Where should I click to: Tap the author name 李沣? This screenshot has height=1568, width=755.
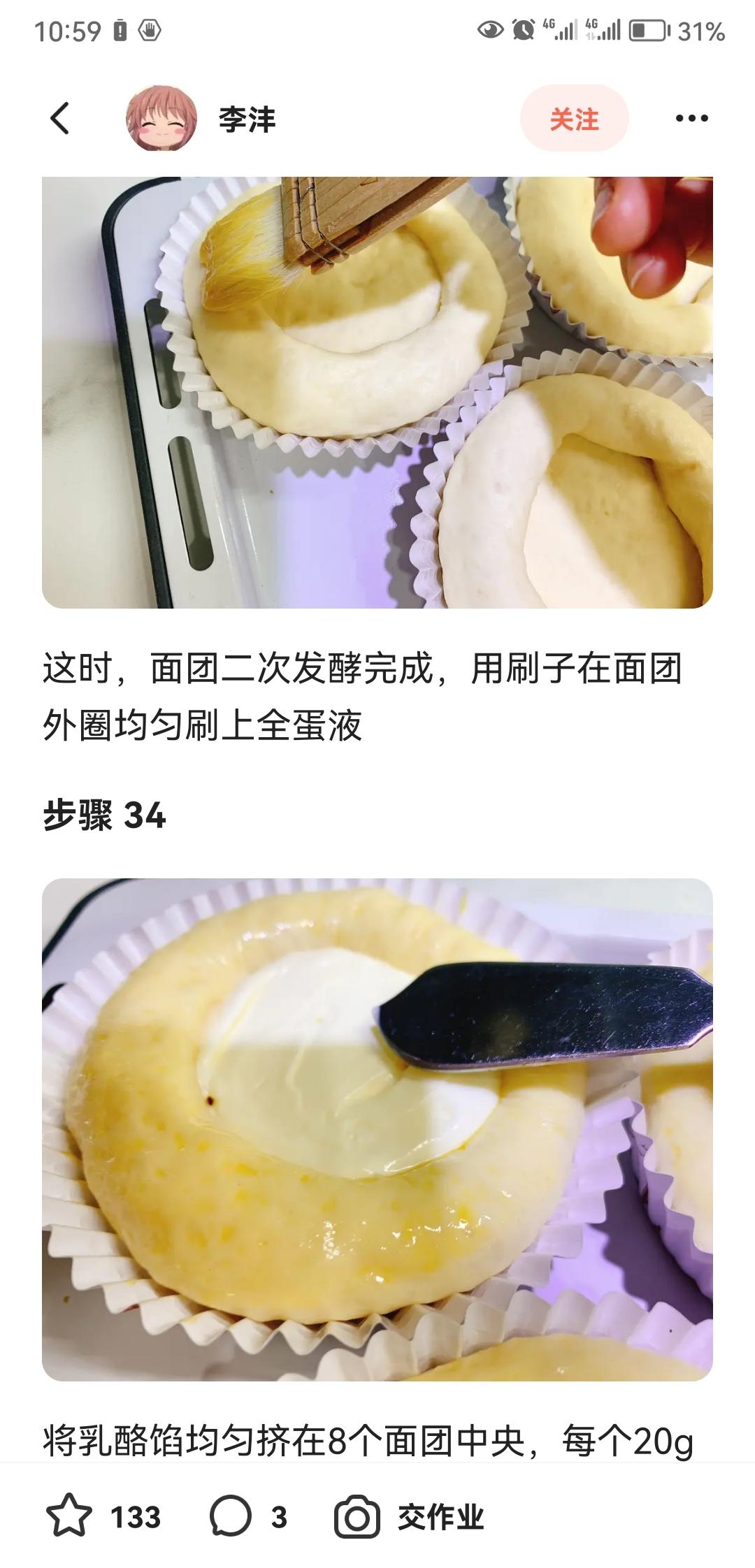247,119
